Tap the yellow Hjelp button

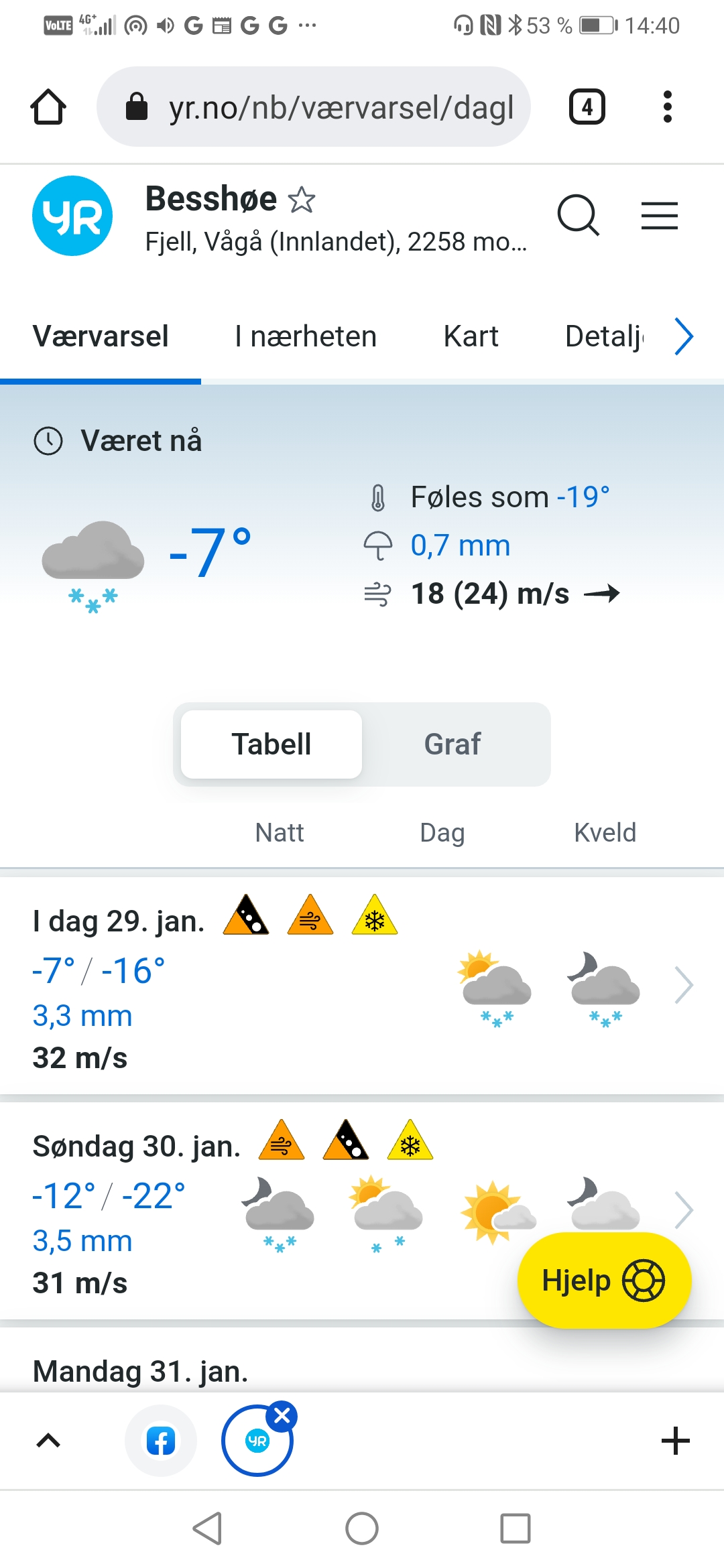pos(605,1281)
